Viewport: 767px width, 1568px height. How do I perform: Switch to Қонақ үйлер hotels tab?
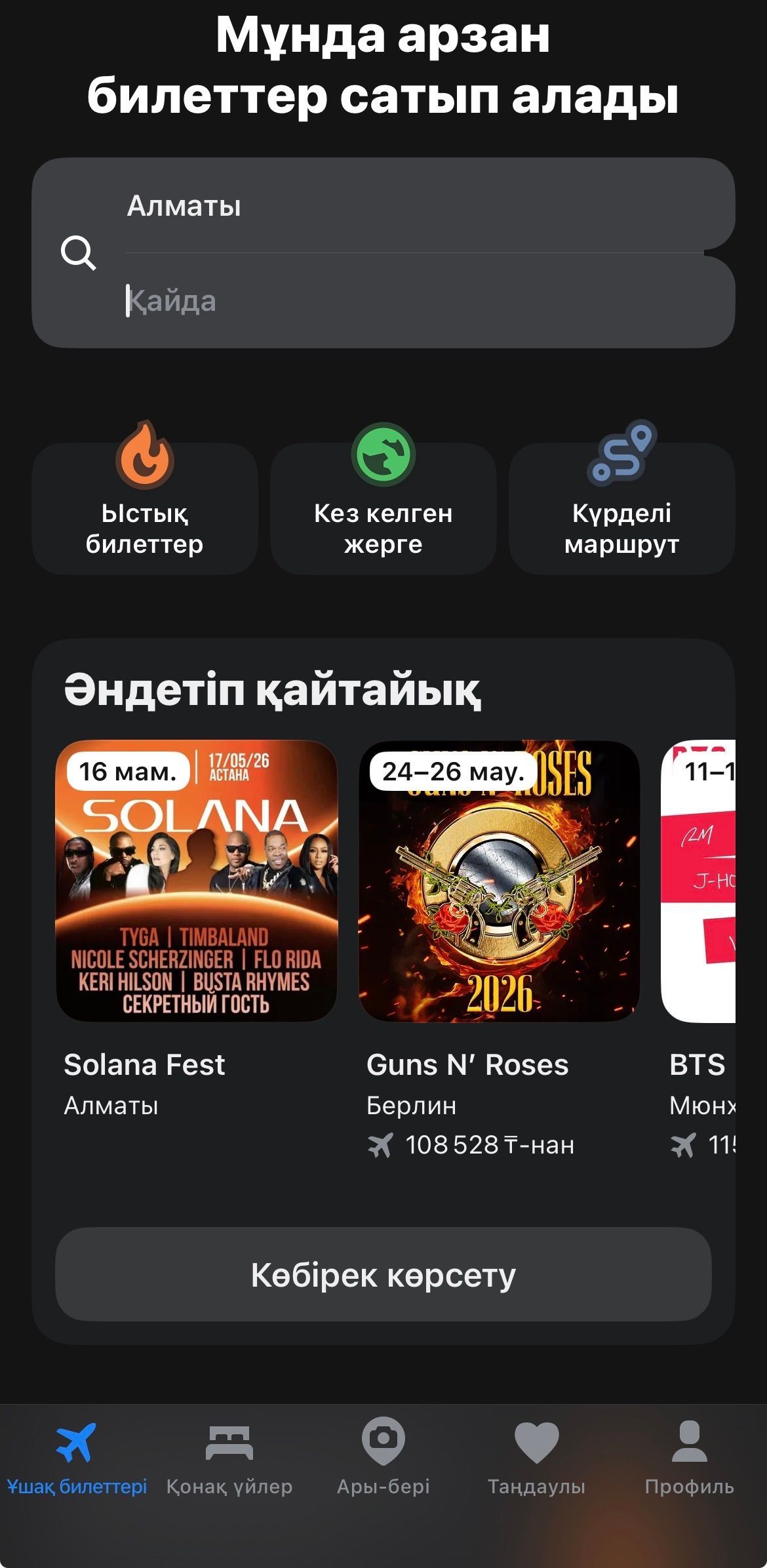pos(229,1457)
